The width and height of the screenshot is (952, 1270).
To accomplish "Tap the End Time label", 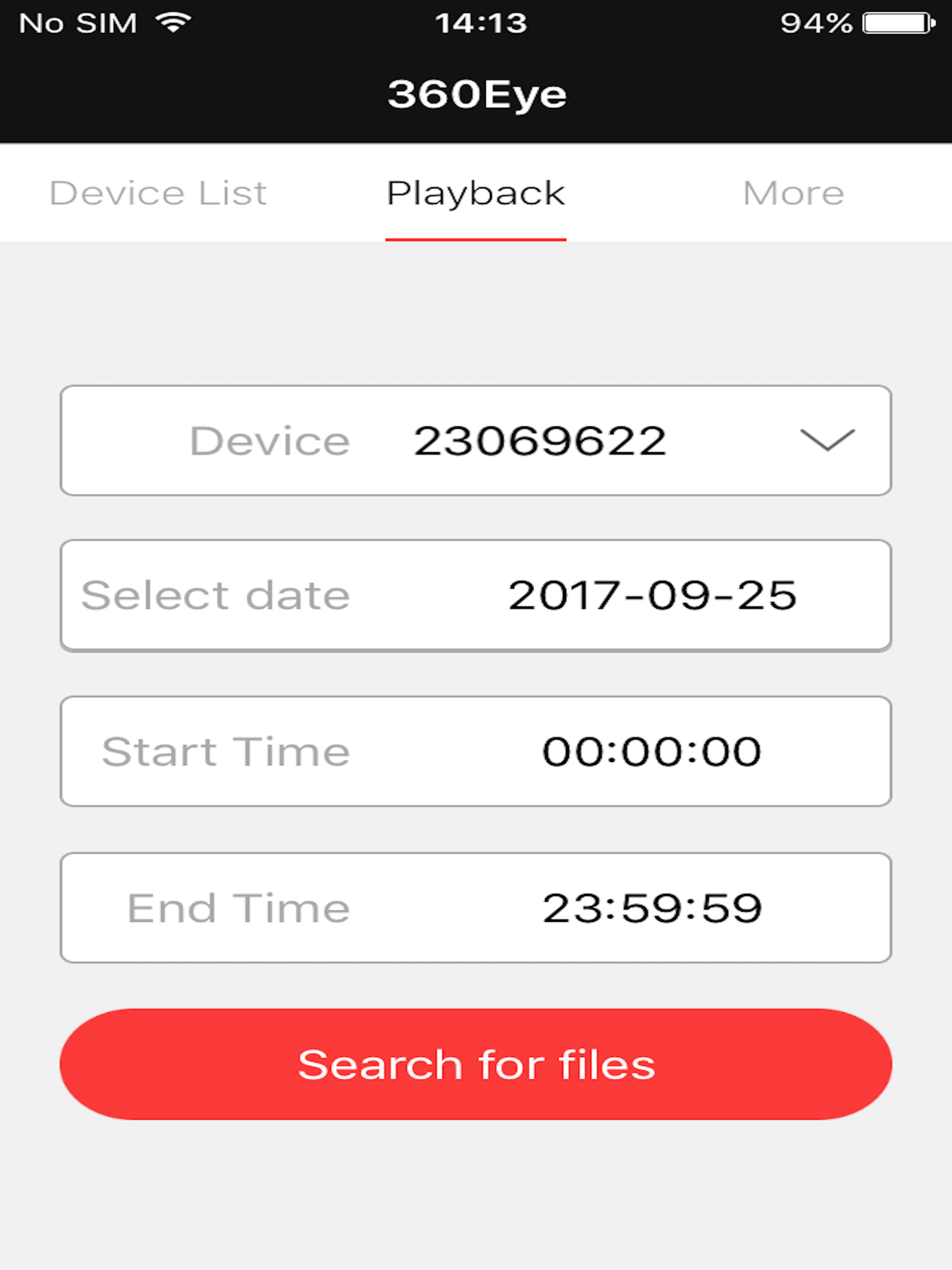I will click(238, 907).
